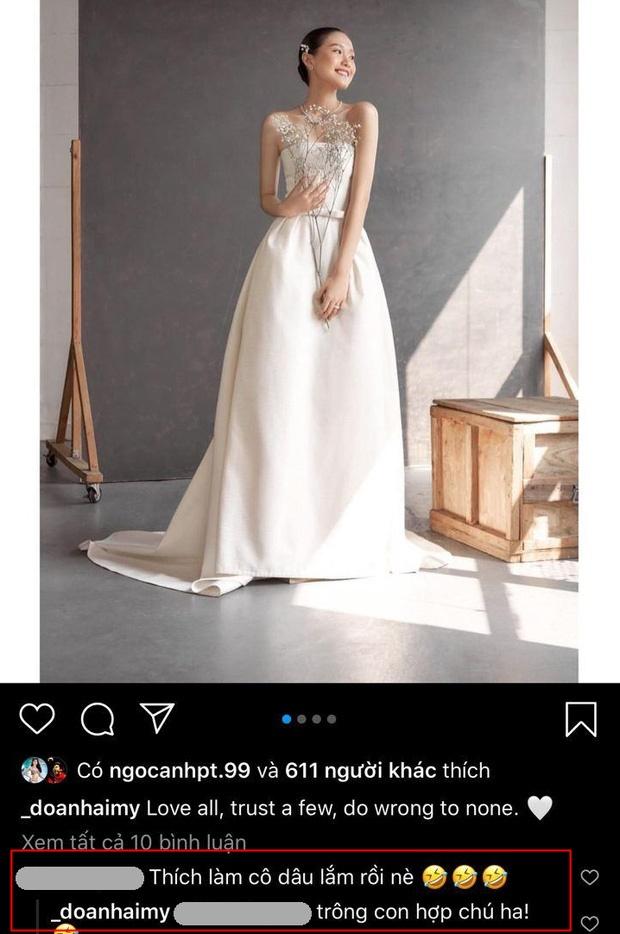Like _doanhaimy's reply trông con hợp chú
The height and width of the screenshot is (934, 620).
[589, 922]
